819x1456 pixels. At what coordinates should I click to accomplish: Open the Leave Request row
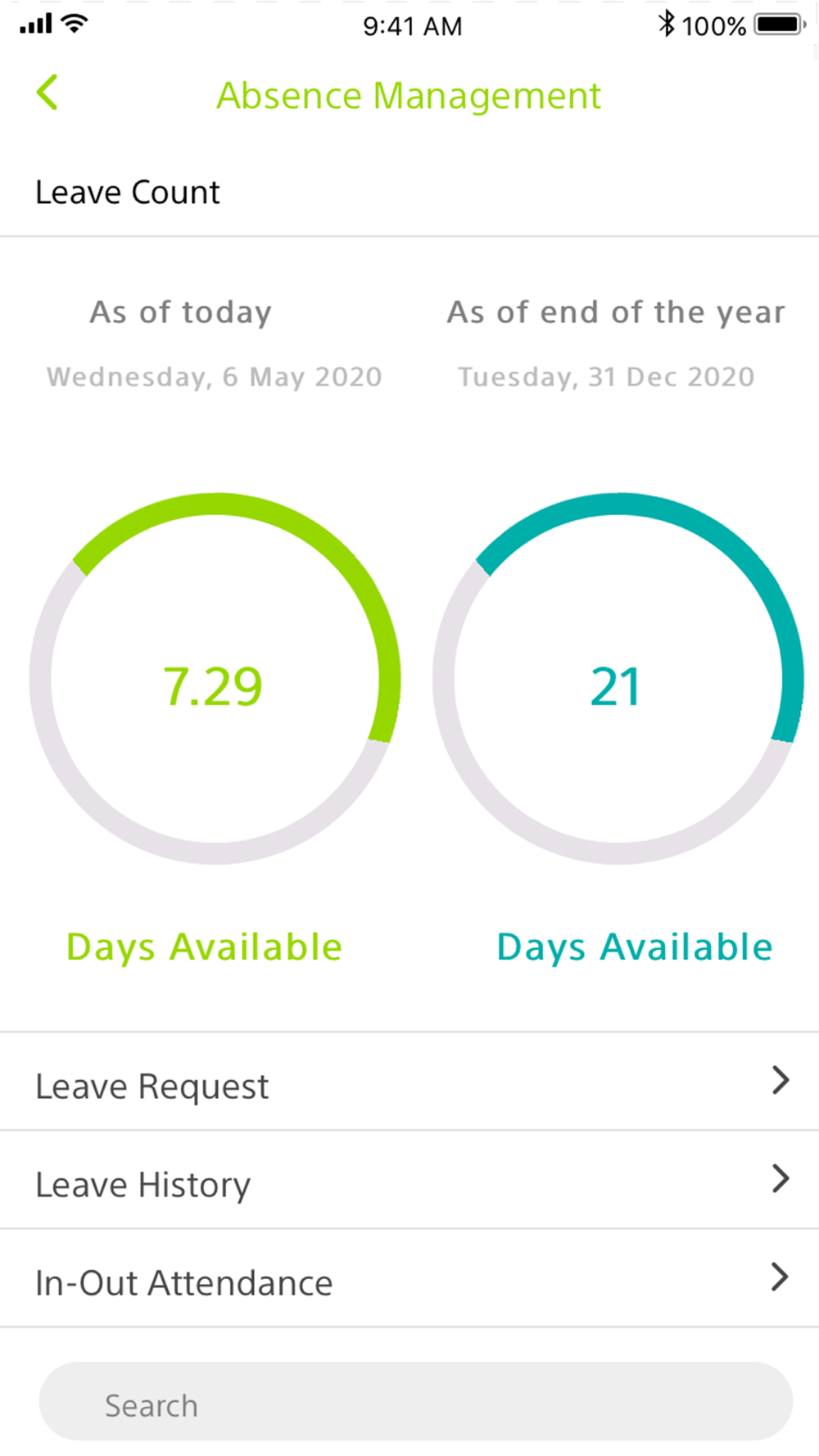coord(409,1082)
